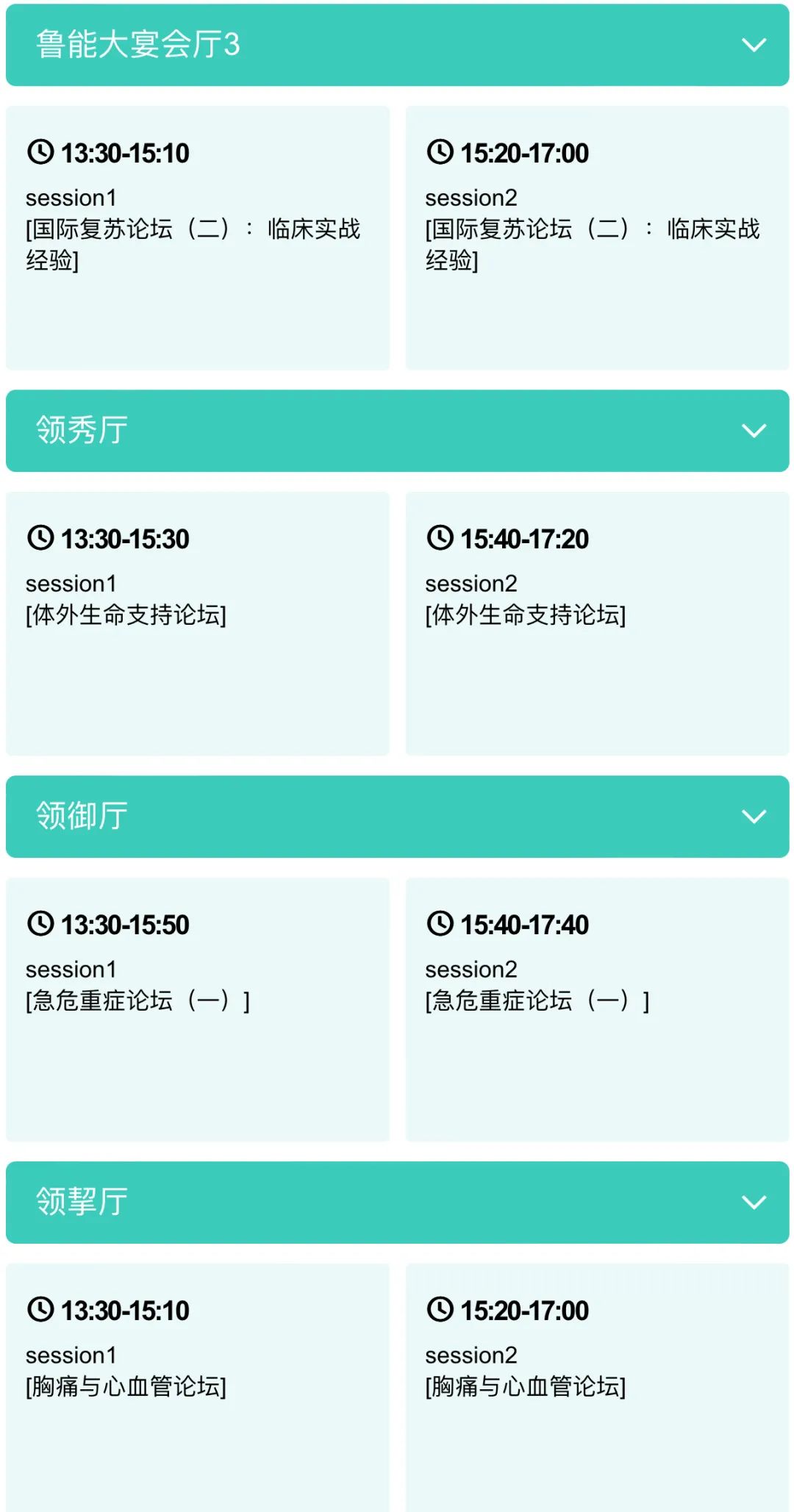The width and height of the screenshot is (794, 1512).
Task: Open 13:30-15:10 国际复苏论坛 session1 card
Action: pyautogui.click(x=198, y=237)
